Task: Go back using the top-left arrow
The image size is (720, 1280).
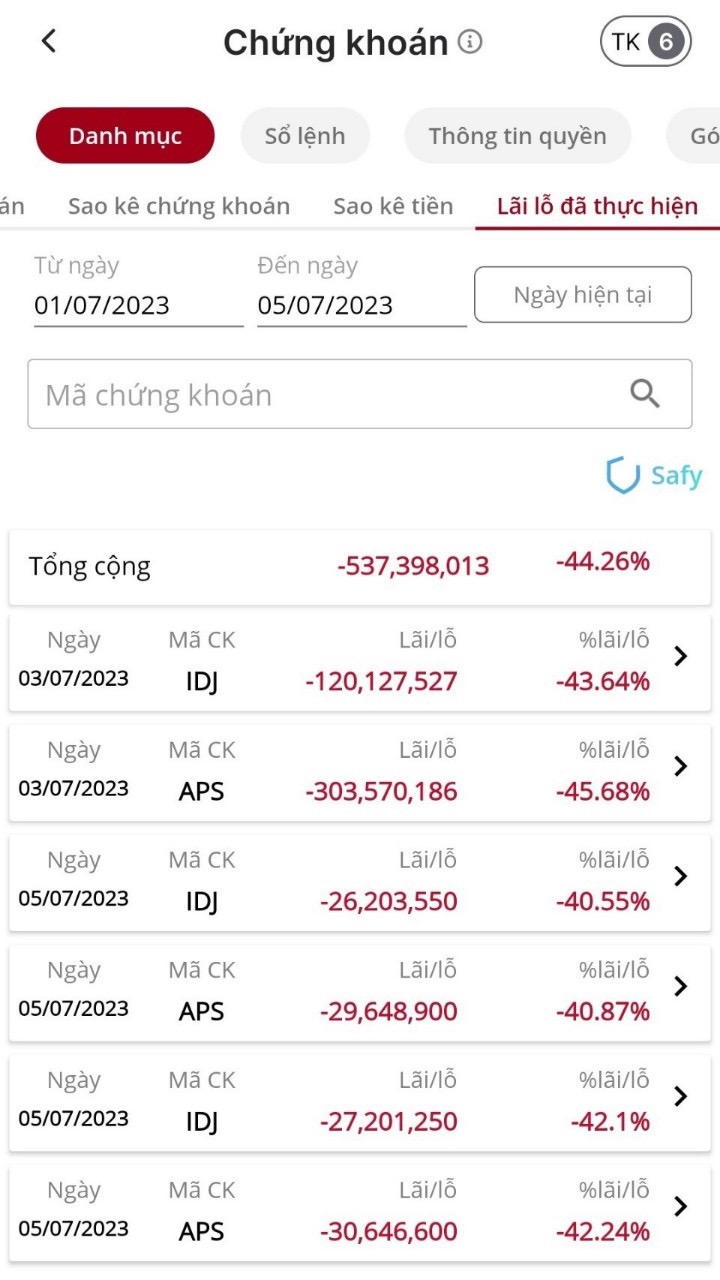Action: click(48, 41)
